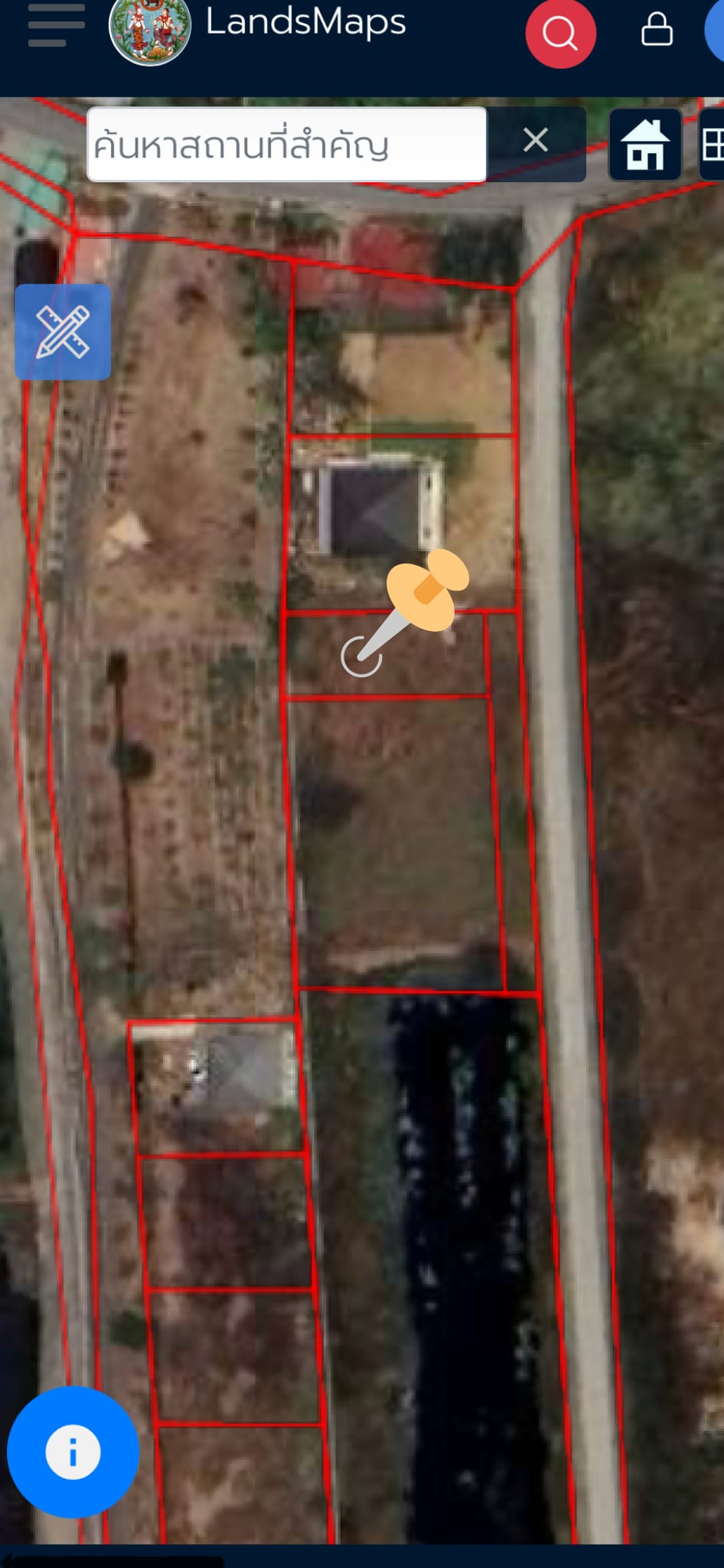Open the hamburger menu
Viewport: 724px width, 1568px height.
(x=56, y=24)
